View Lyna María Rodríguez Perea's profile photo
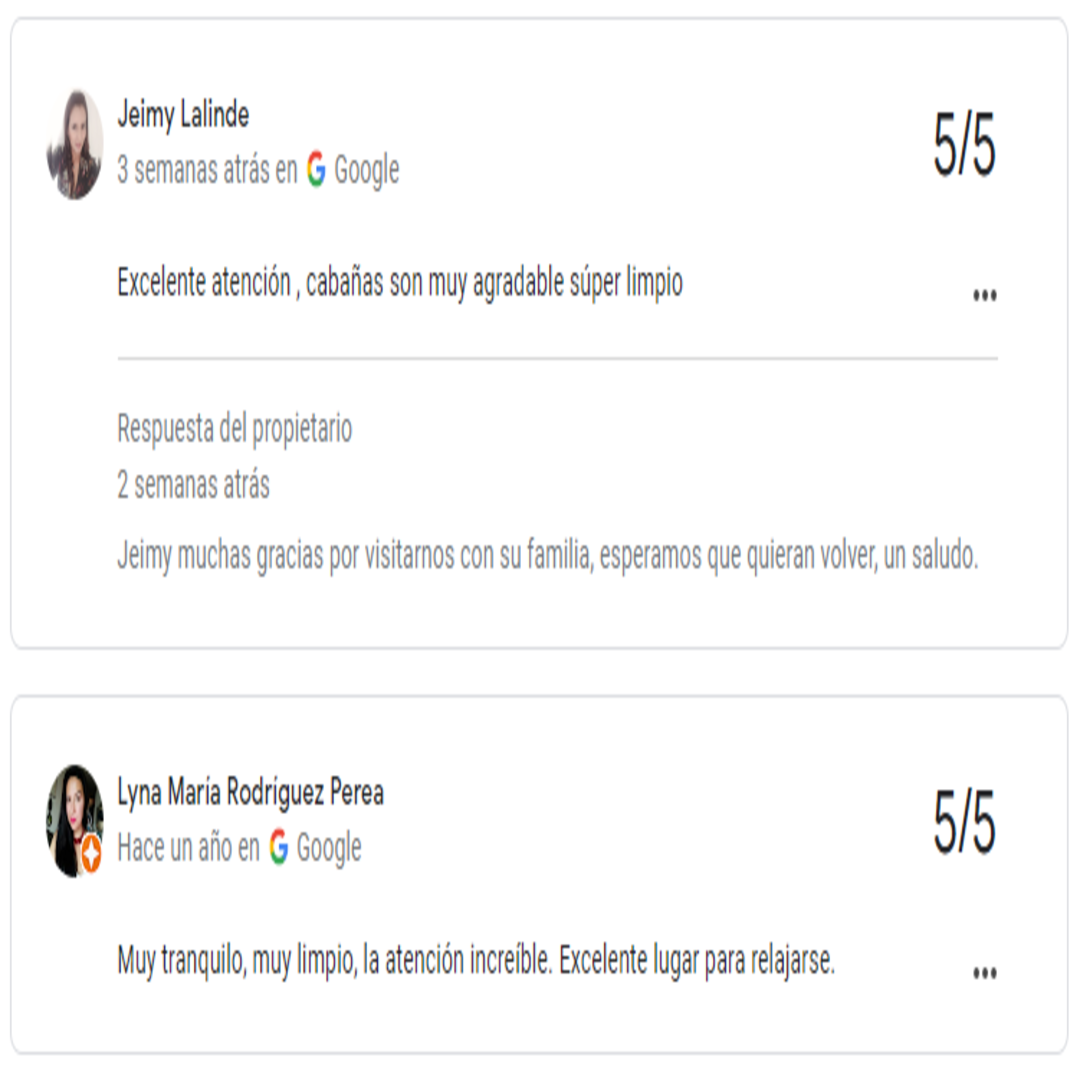Viewport: 1080px width, 1080px height. (75, 820)
